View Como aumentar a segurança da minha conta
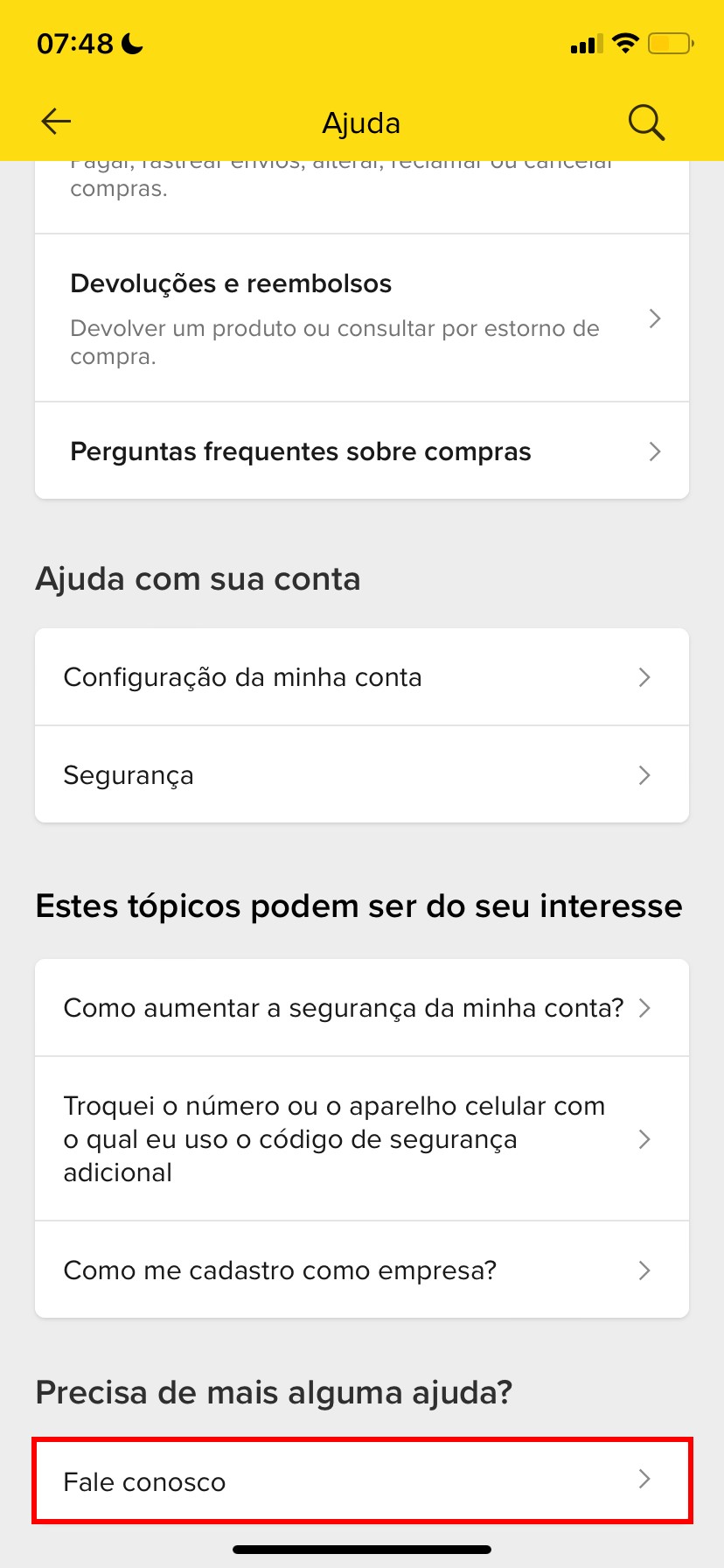Viewport: 724px width, 1568px height. click(x=362, y=1008)
